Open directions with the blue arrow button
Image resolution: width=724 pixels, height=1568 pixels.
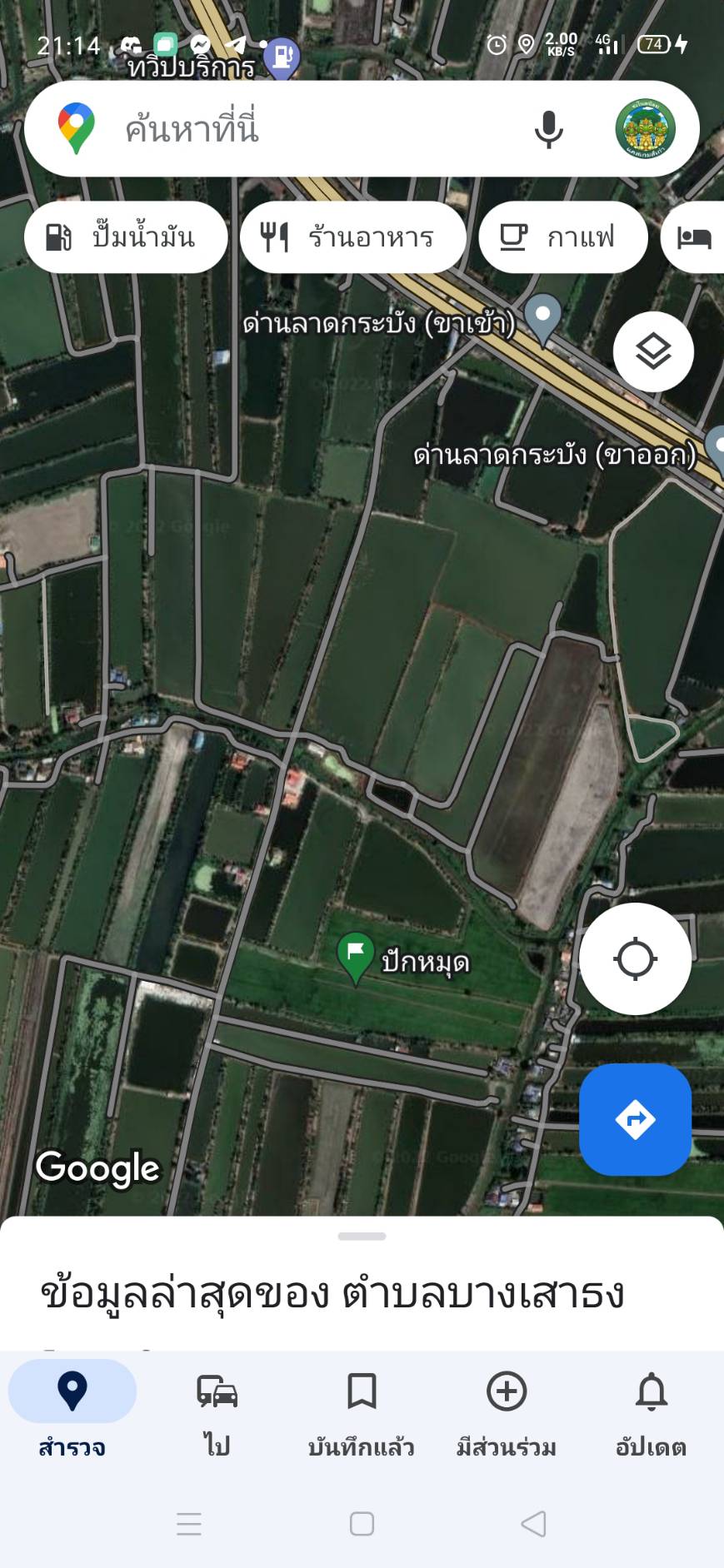635,1119
